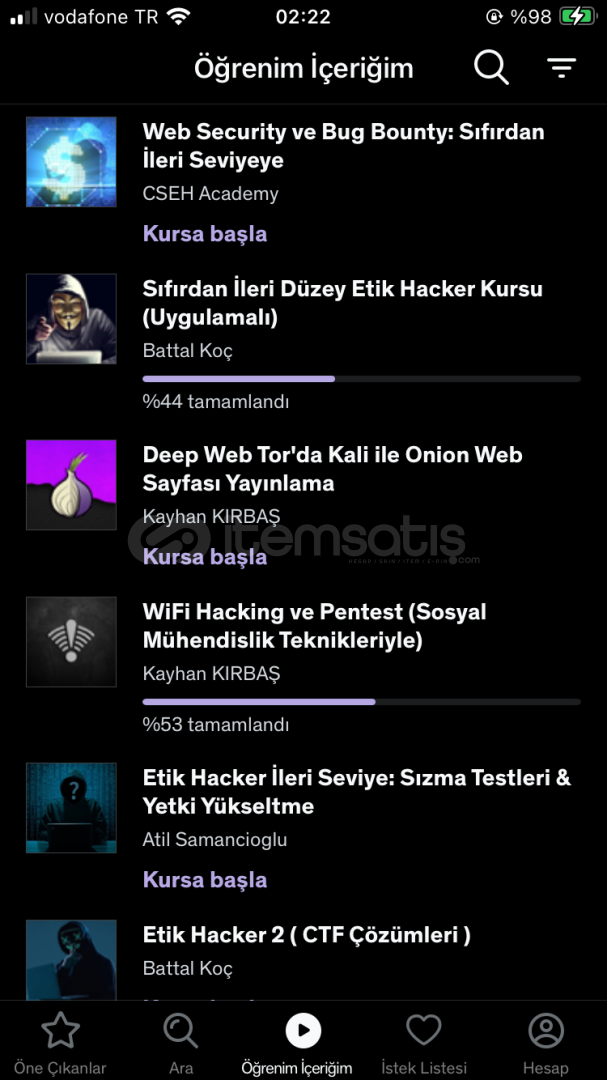Viewport: 607px width, 1080px height.
Task: Switch to the Öne Çıkanlar tab
Action: point(61,1043)
